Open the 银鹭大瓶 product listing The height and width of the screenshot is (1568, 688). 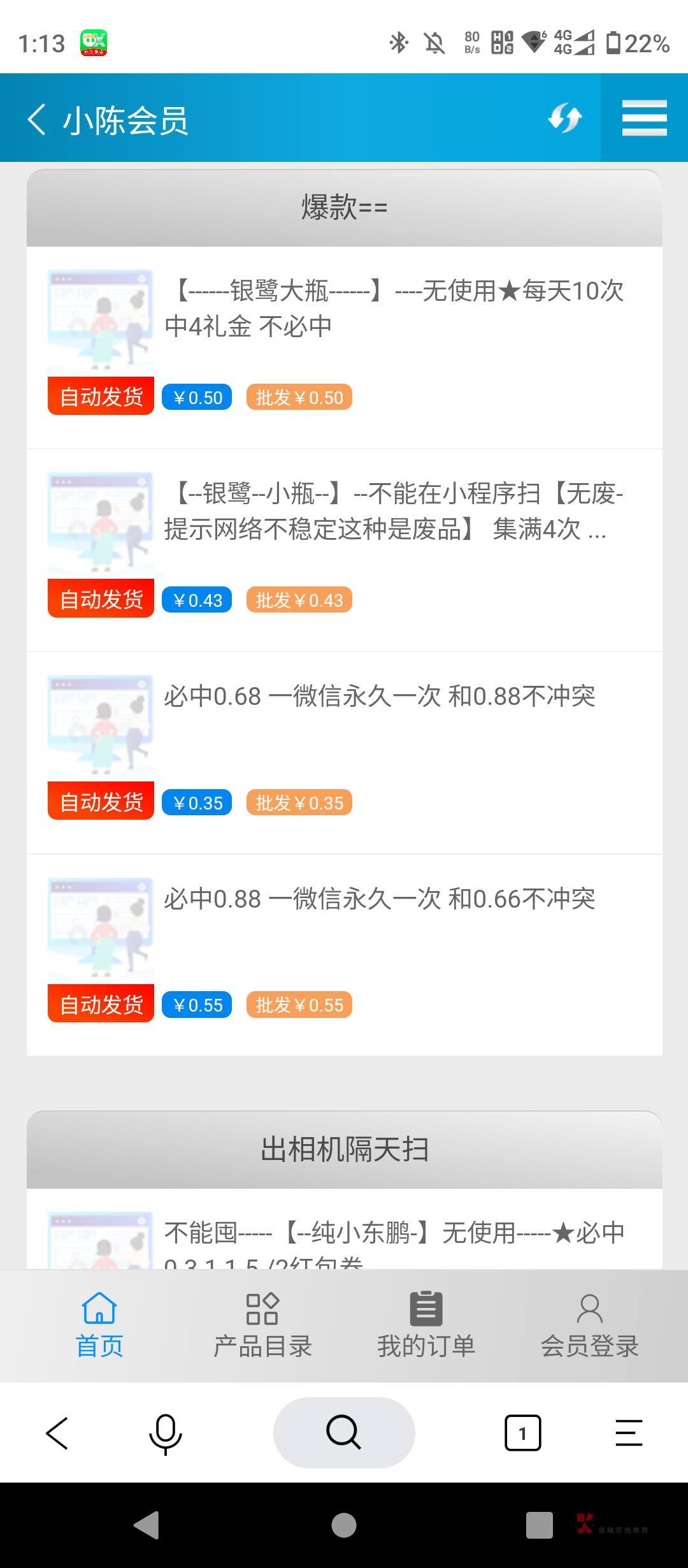344,347
